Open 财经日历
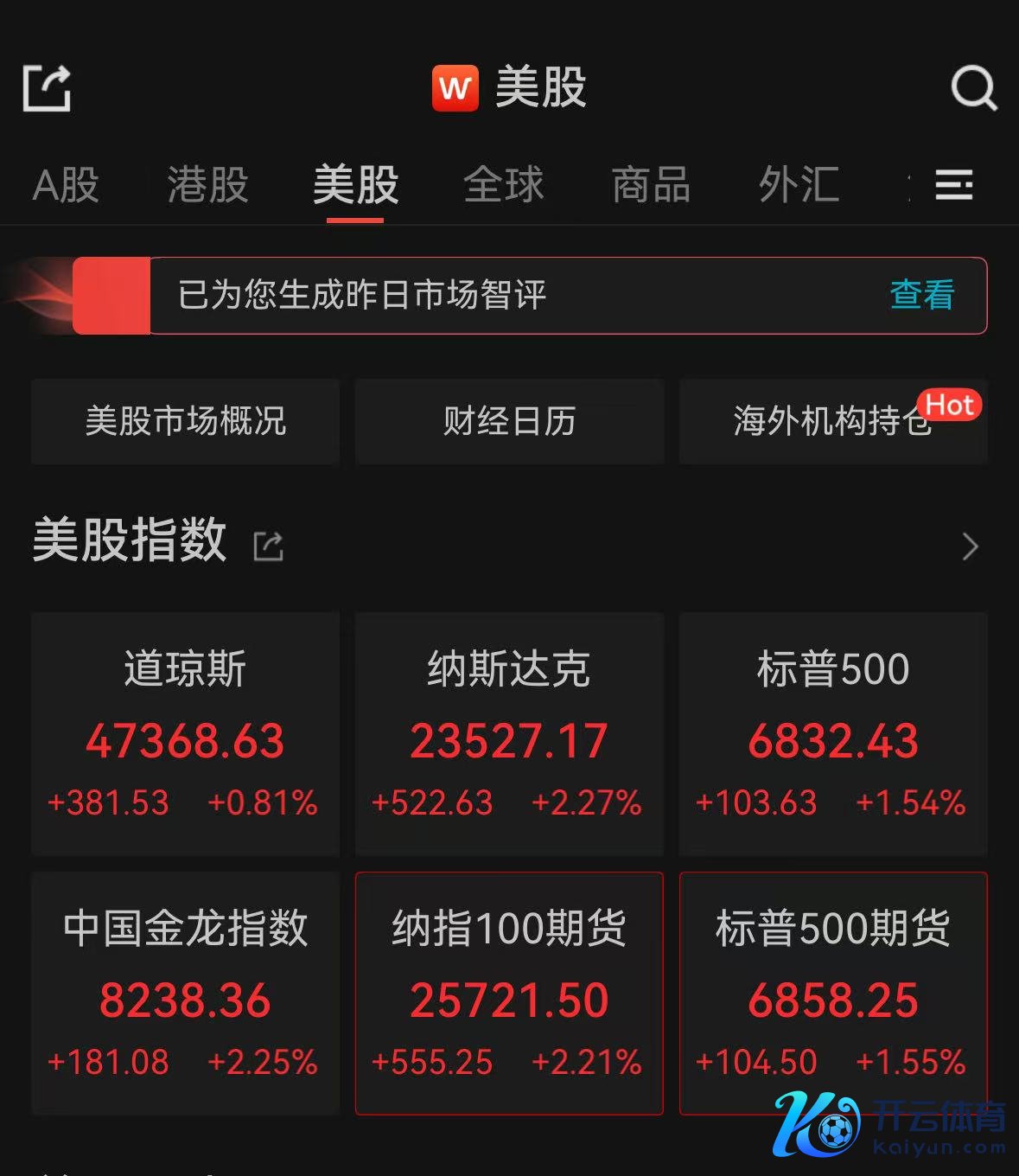This screenshot has height=1176, width=1019. [x=509, y=421]
